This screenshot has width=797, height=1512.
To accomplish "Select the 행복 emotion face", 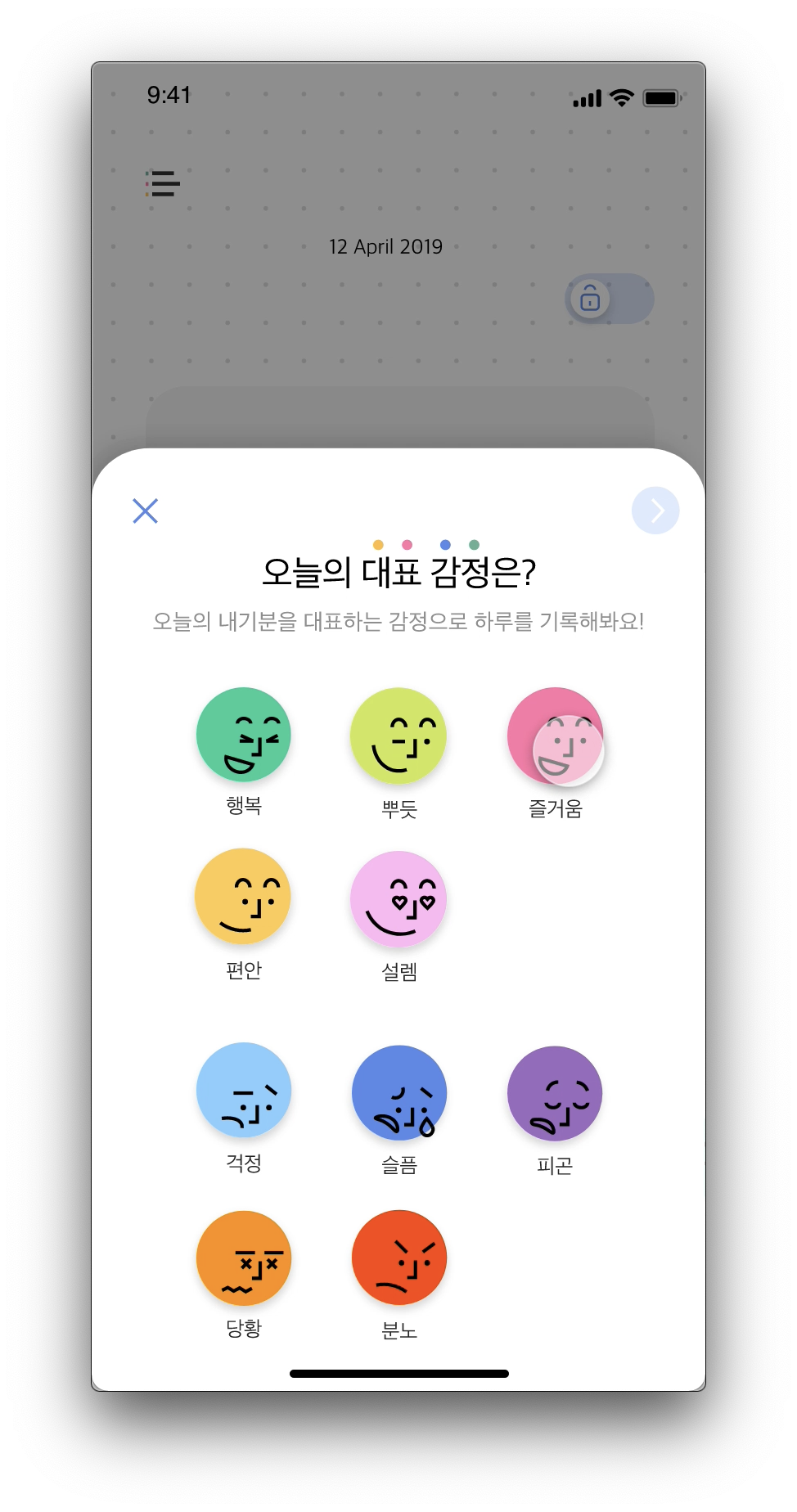I will click(x=244, y=735).
